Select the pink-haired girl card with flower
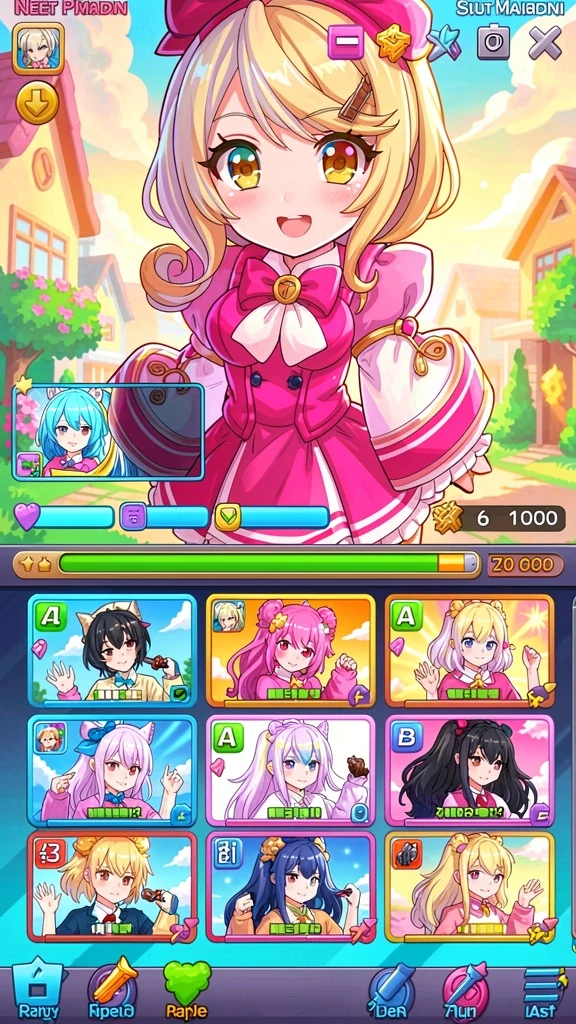The width and height of the screenshot is (576, 1024). click(291, 650)
